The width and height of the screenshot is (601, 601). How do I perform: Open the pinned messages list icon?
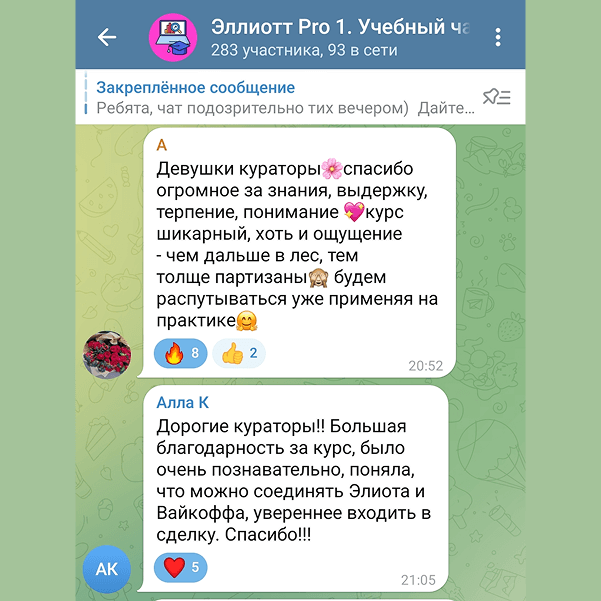click(x=497, y=97)
